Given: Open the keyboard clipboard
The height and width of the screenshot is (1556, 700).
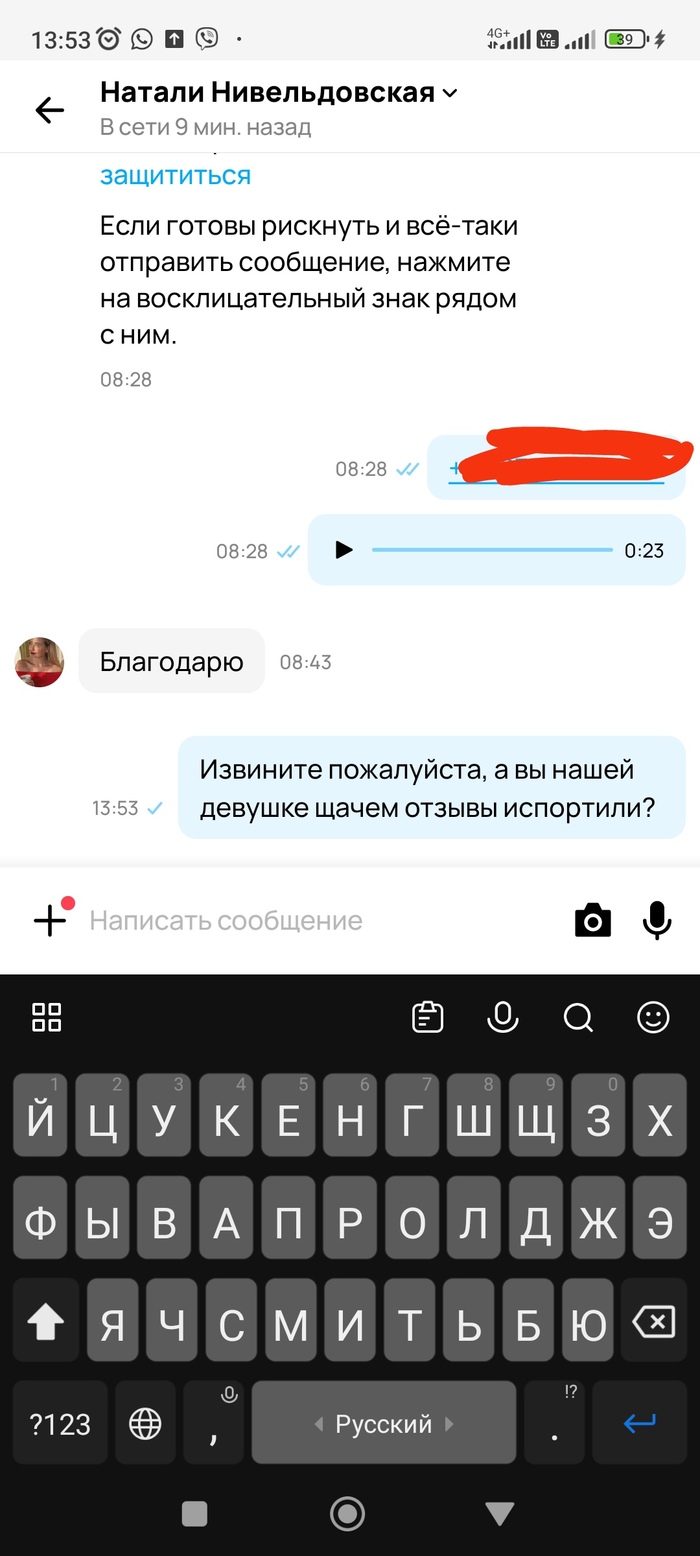Looking at the screenshot, I should point(427,1017).
